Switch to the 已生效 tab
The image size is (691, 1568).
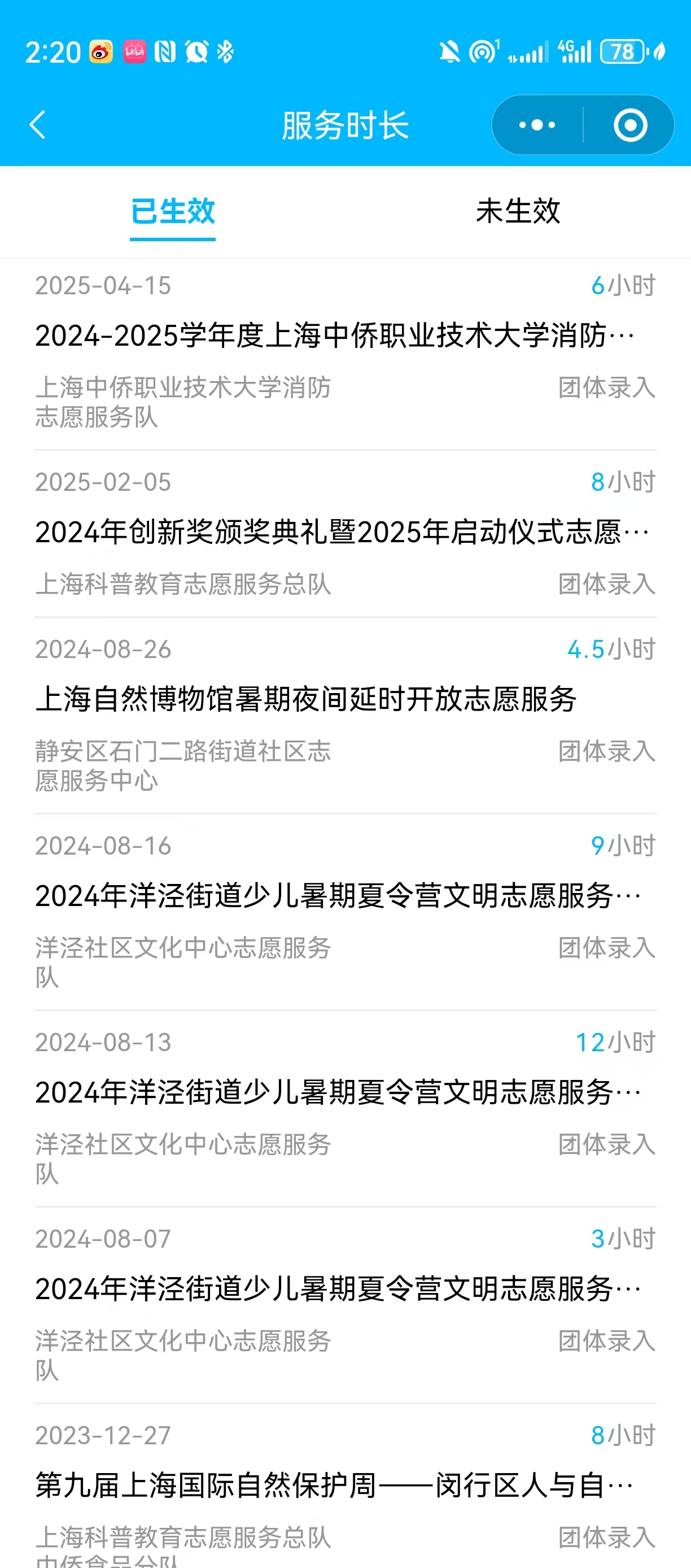(173, 211)
